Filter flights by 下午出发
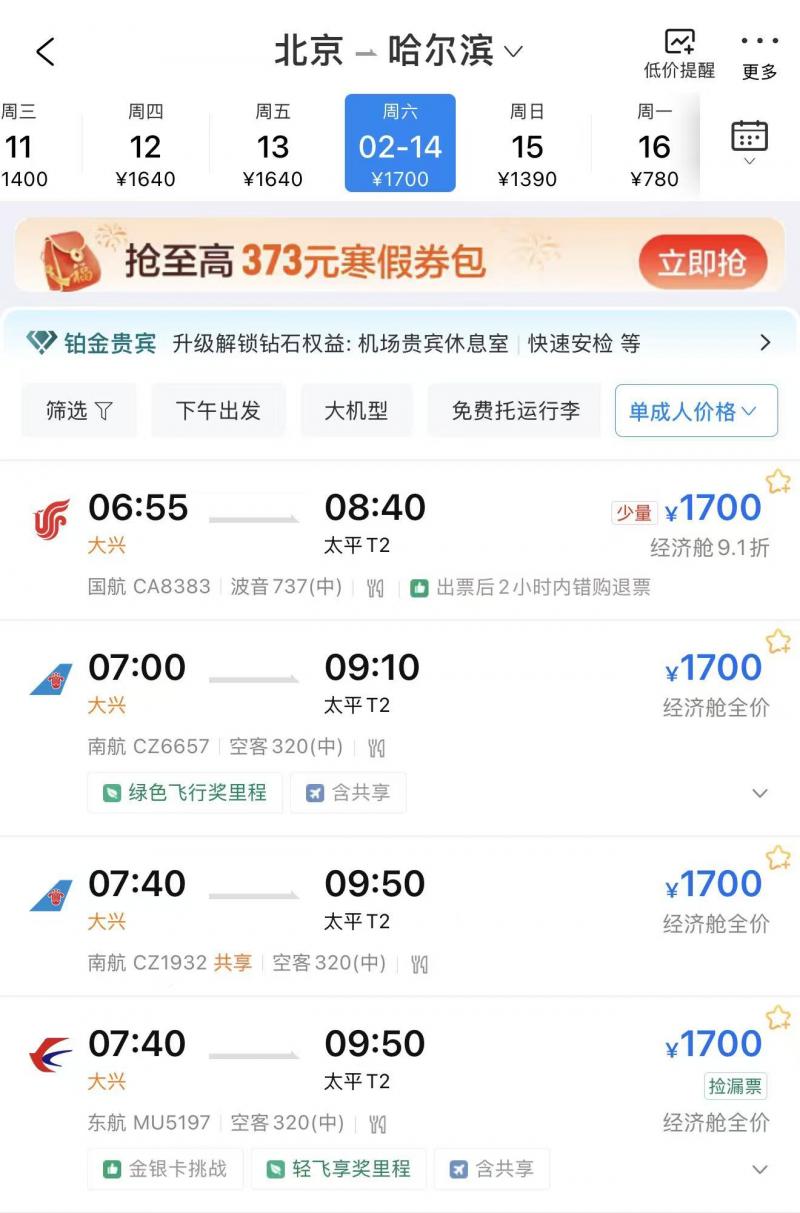The width and height of the screenshot is (800, 1213). tap(218, 411)
